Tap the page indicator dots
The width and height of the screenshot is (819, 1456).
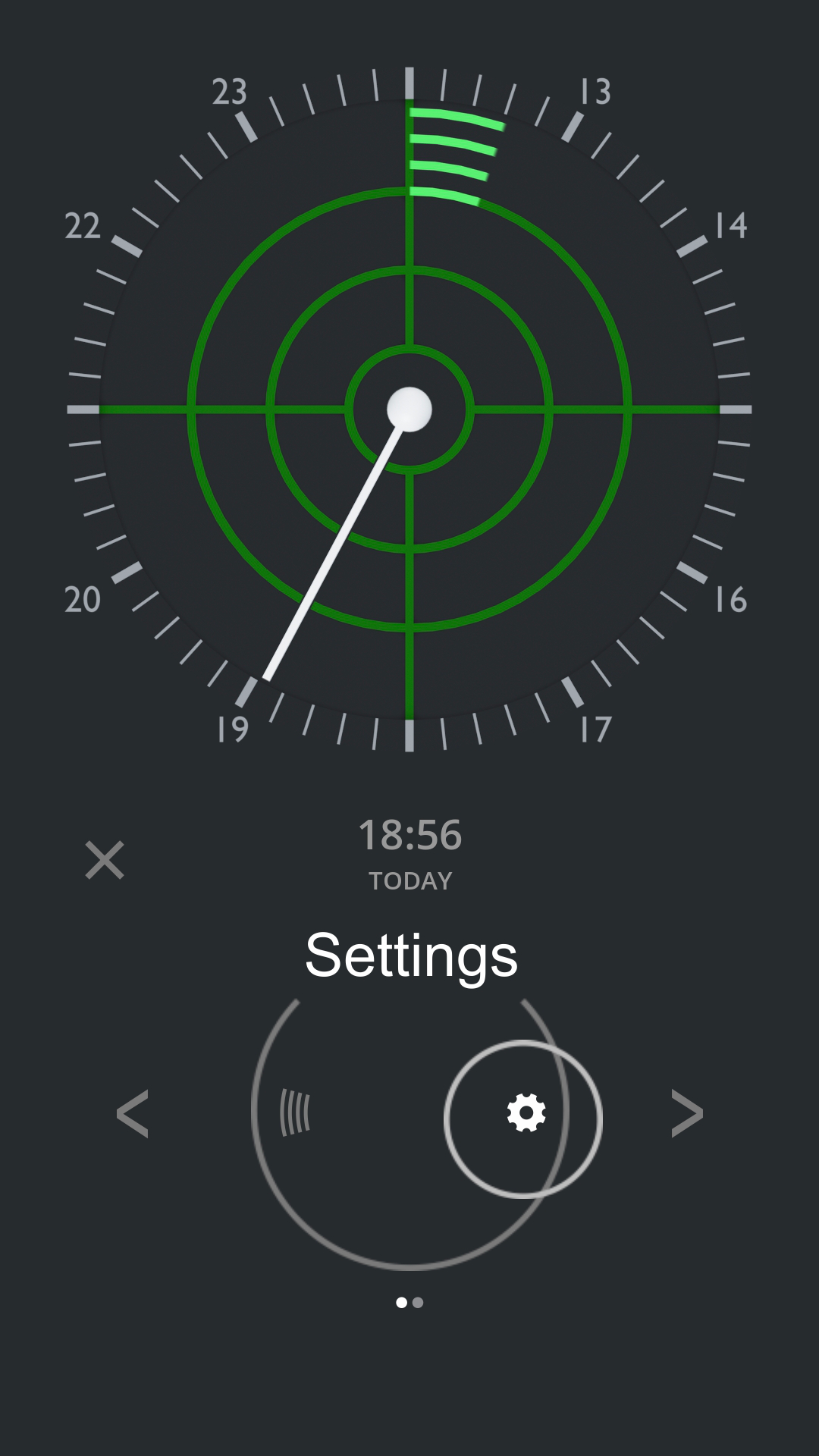pos(409,1302)
